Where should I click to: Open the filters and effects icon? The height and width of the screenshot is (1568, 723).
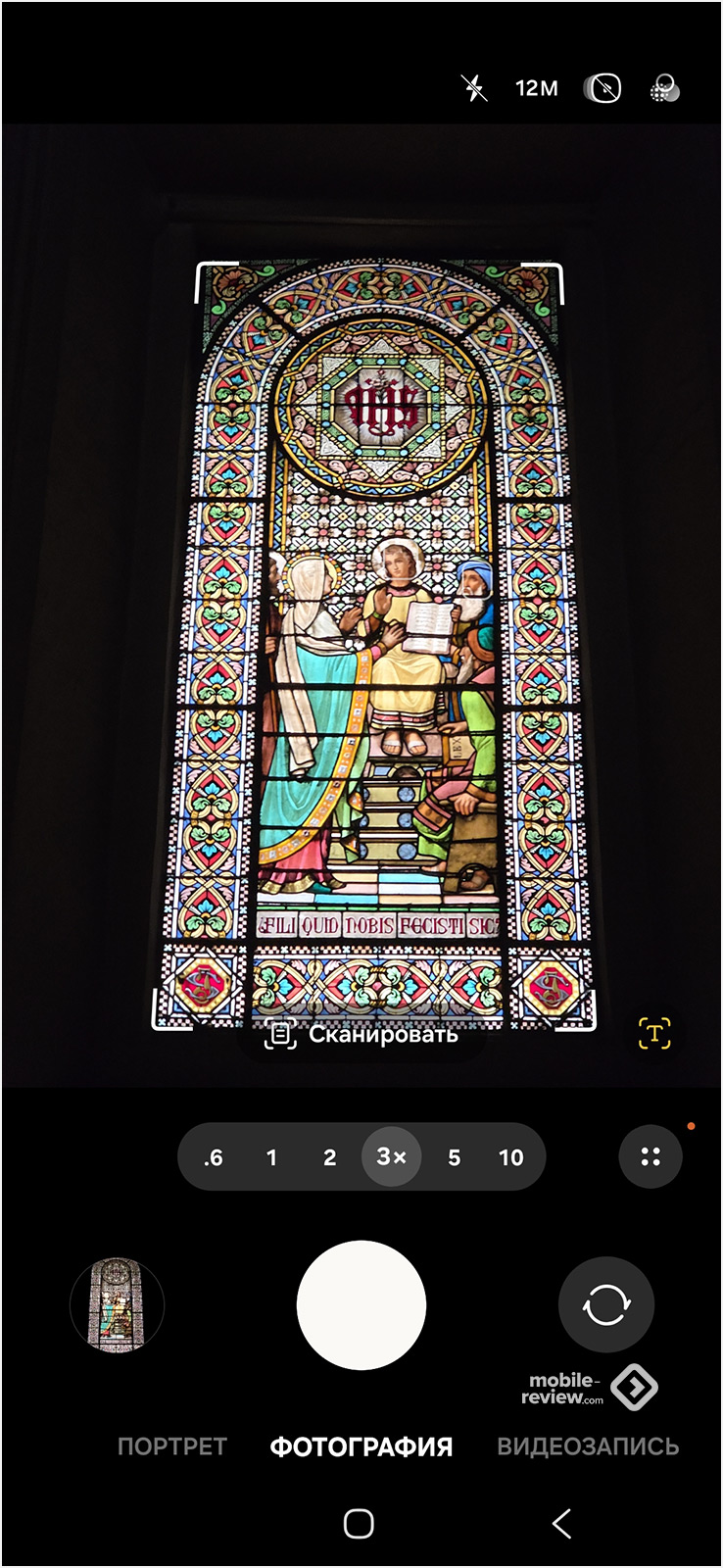pyautogui.click(x=665, y=89)
